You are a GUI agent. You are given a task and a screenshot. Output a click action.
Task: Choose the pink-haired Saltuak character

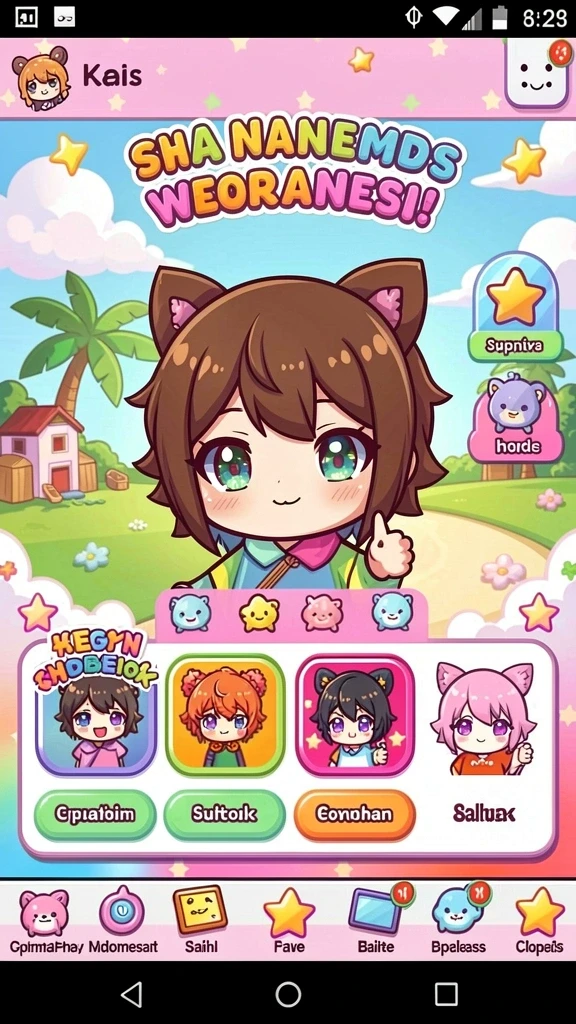pyautogui.click(x=484, y=718)
